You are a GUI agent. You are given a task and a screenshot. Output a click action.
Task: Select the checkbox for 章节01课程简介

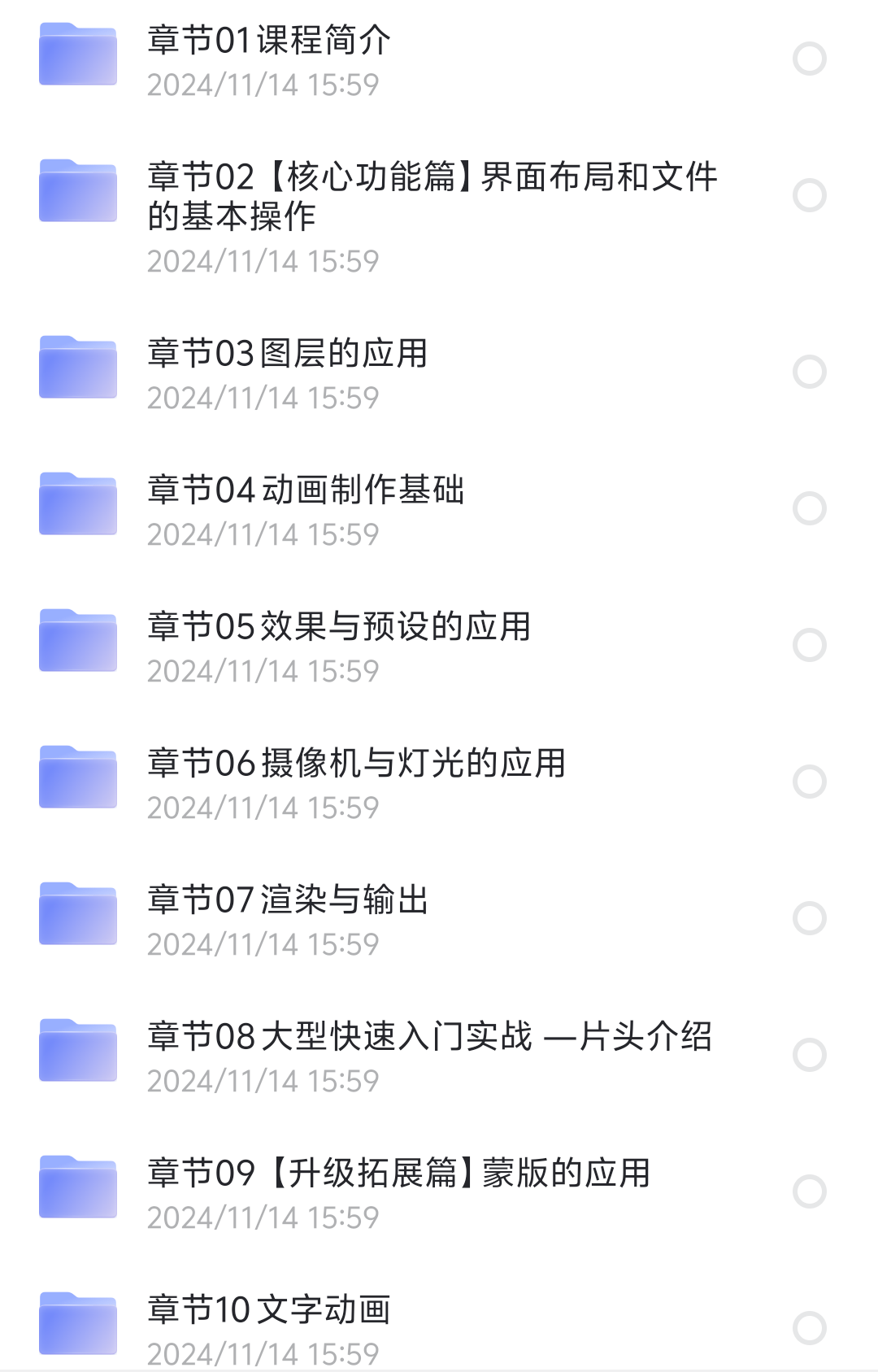click(810, 59)
